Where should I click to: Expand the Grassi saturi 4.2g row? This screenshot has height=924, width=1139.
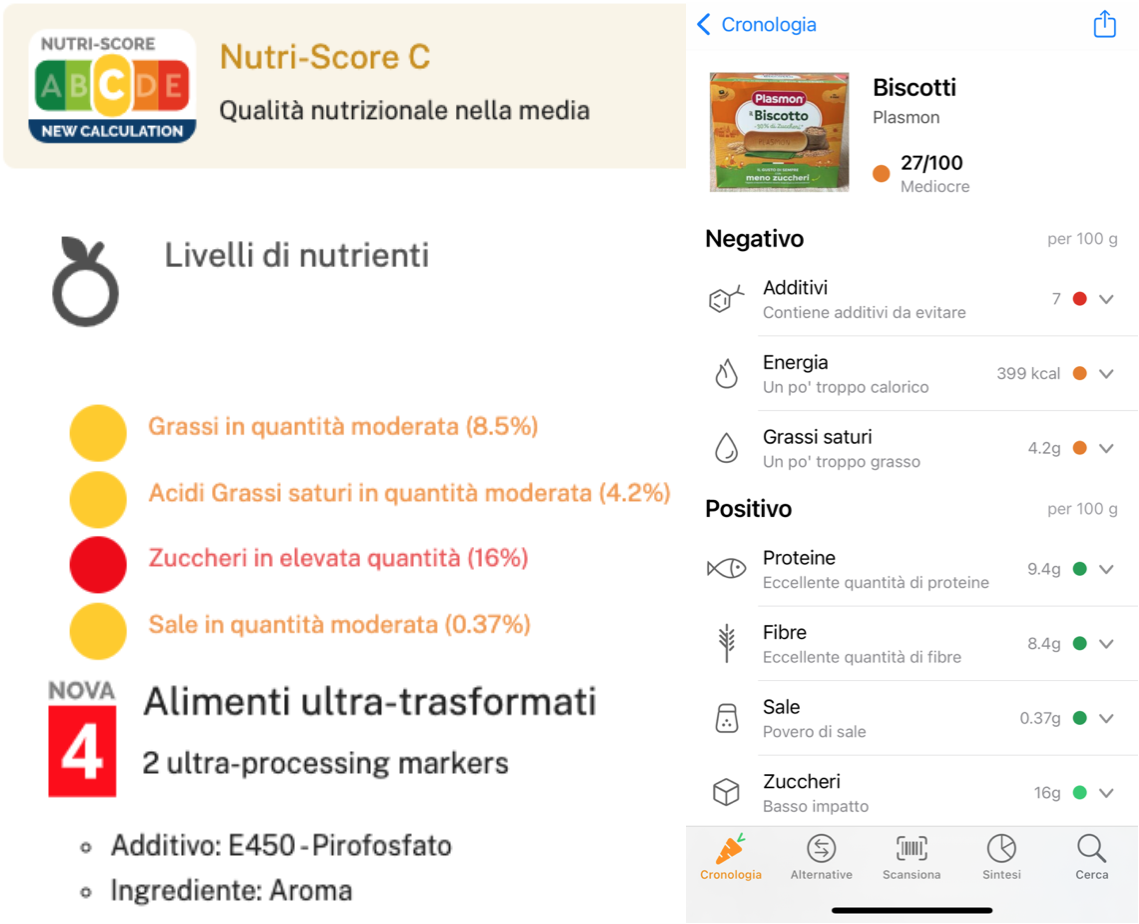click(x=1105, y=449)
